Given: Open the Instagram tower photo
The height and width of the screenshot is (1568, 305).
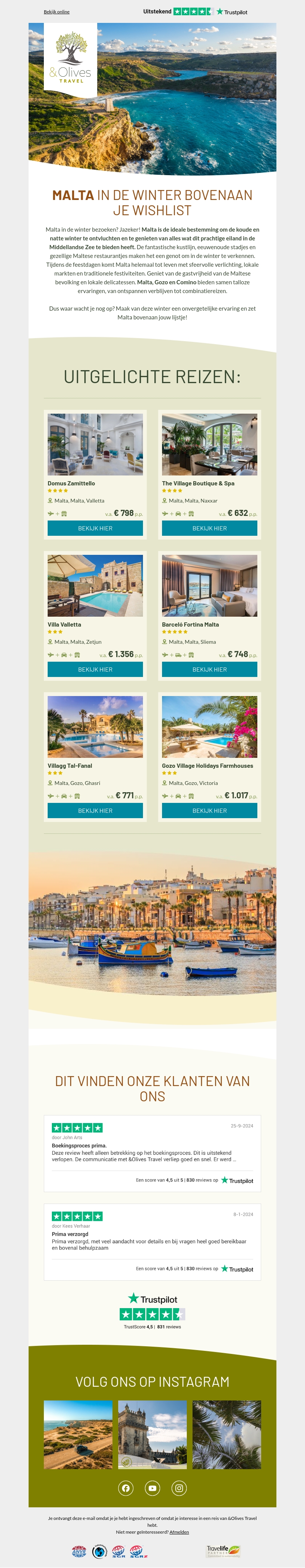Looking at the screenshot, I should (x=152, y=1435).
